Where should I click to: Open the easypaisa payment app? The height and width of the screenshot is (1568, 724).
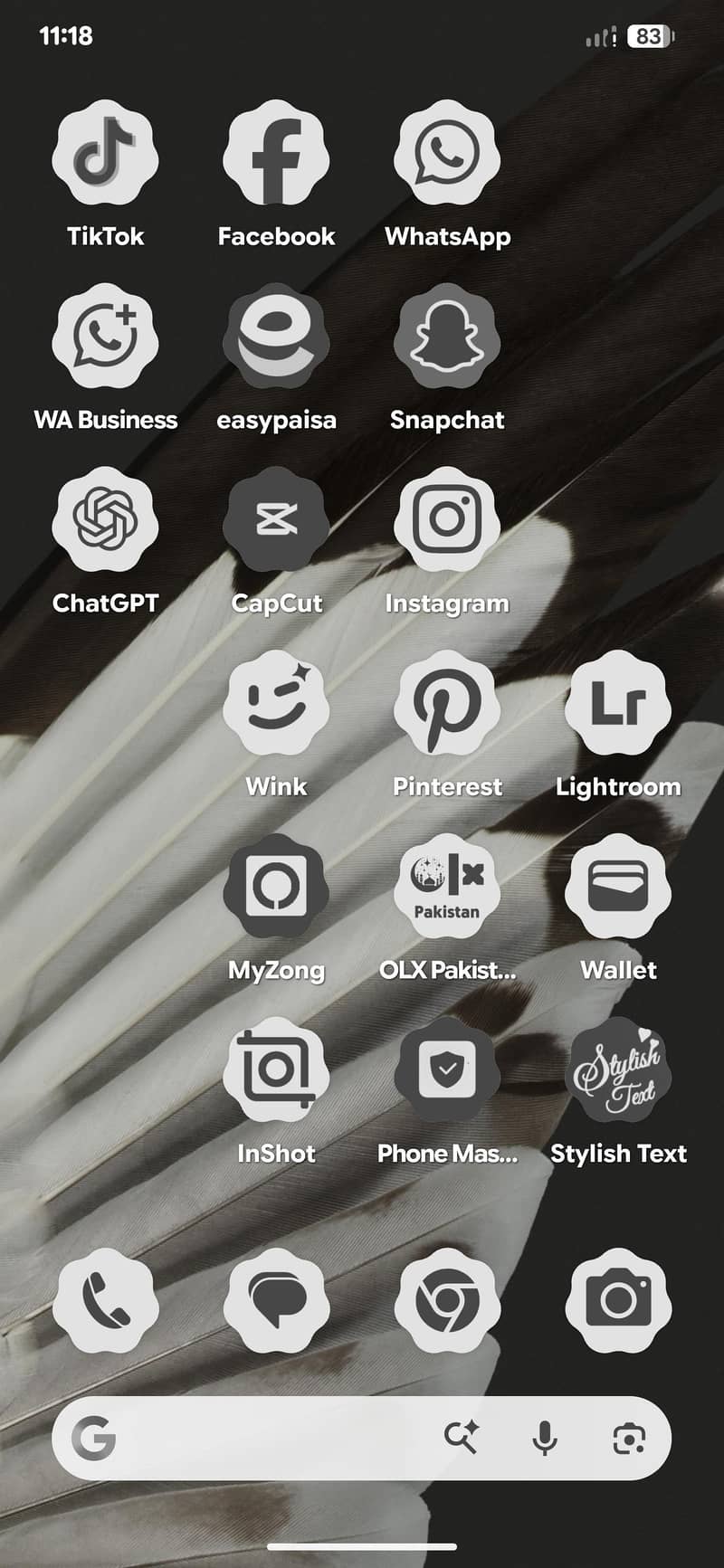click(x=276, y=339)
